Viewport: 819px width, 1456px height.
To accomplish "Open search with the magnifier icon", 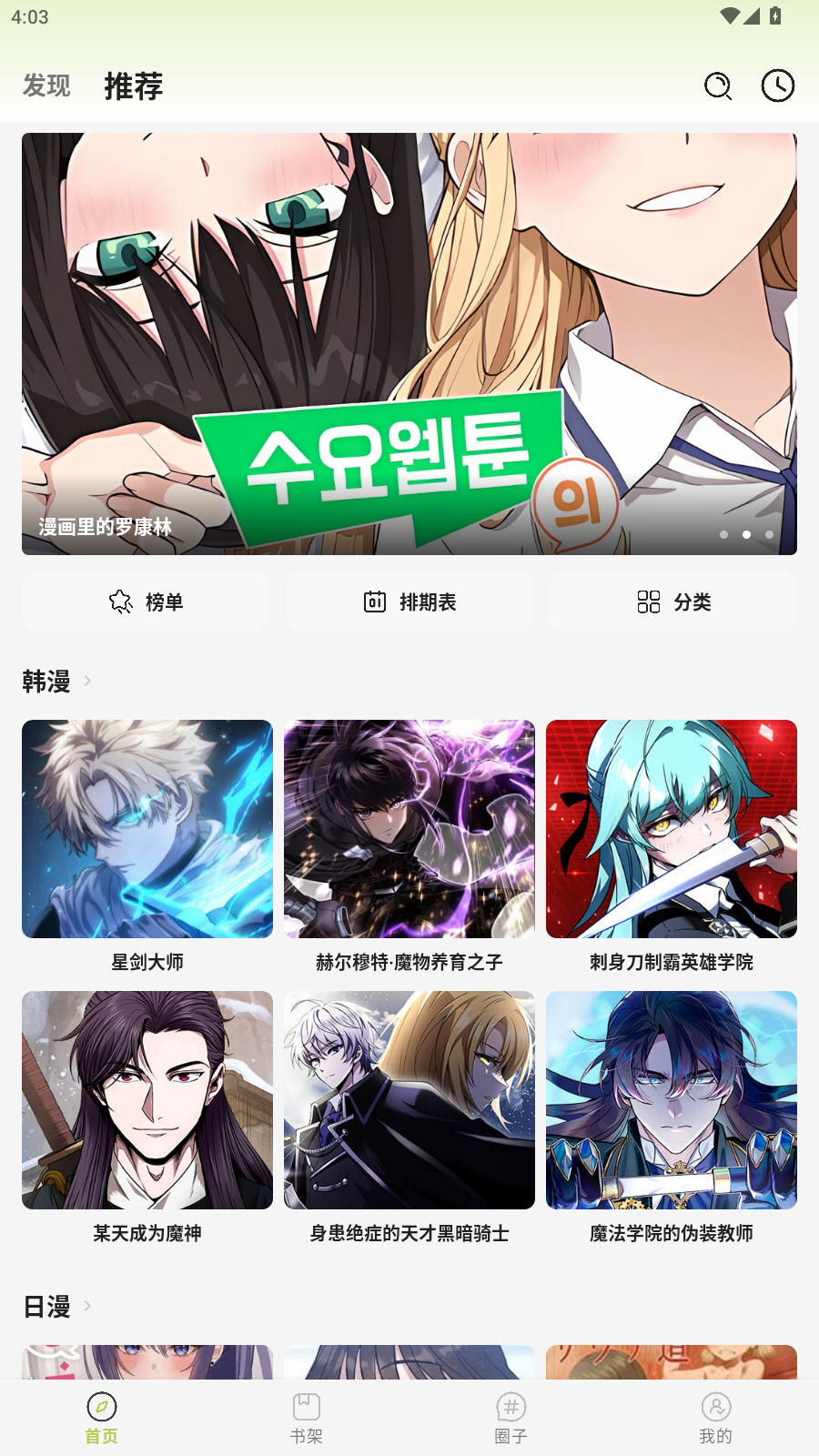I will [x=718, y=87].
